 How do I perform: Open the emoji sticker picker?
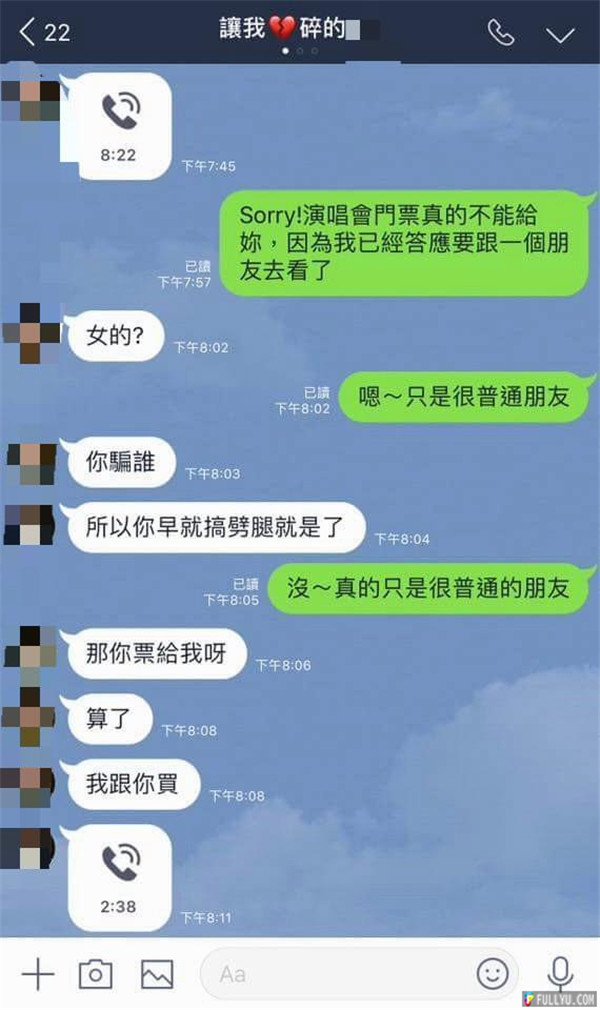(491, 973)
